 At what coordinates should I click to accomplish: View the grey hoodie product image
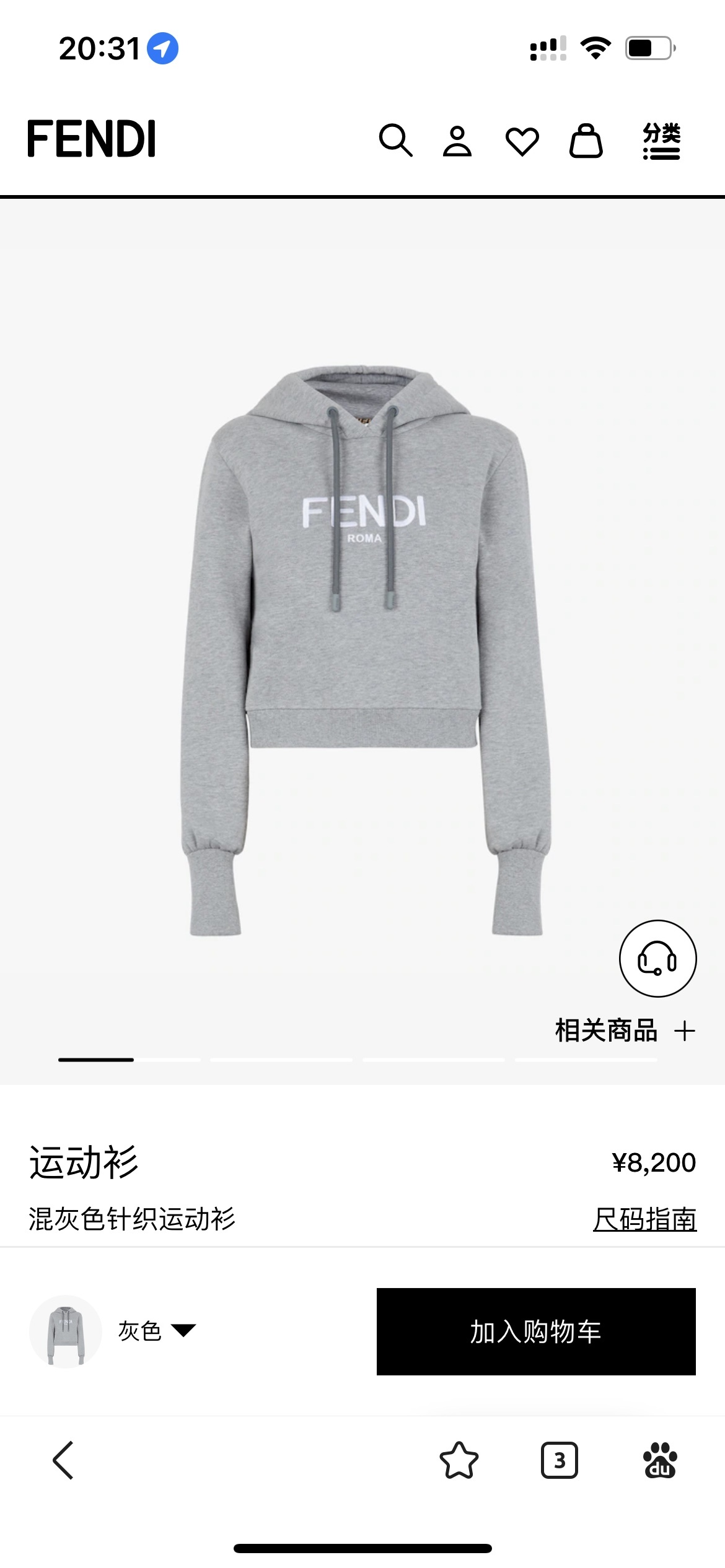[x=366, y=650]
